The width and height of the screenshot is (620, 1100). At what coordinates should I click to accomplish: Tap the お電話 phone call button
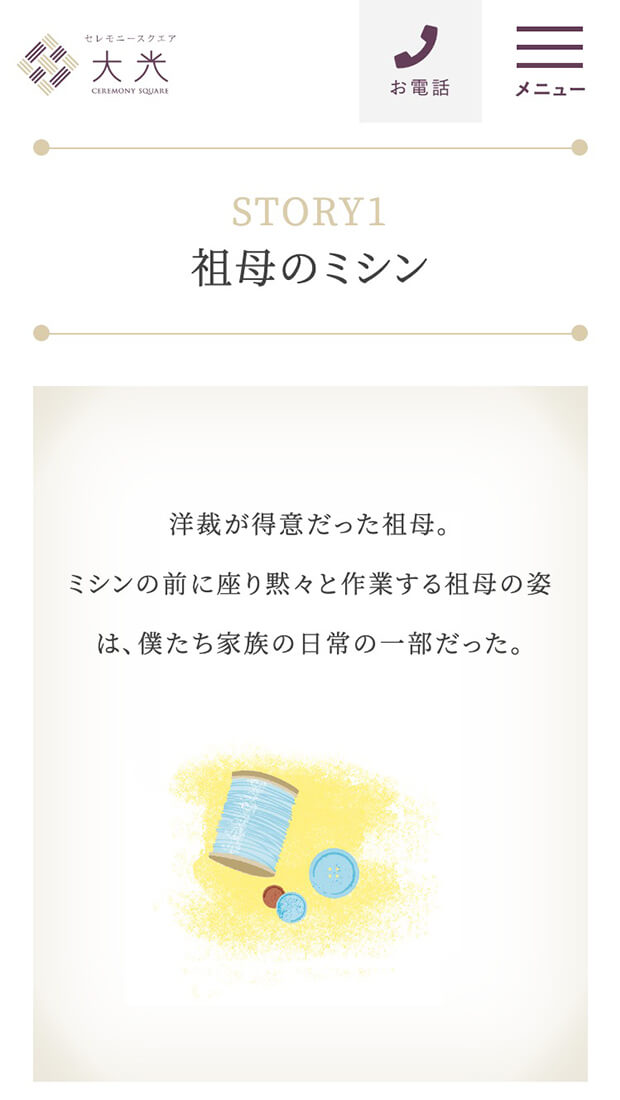click(x=420, y=61)
